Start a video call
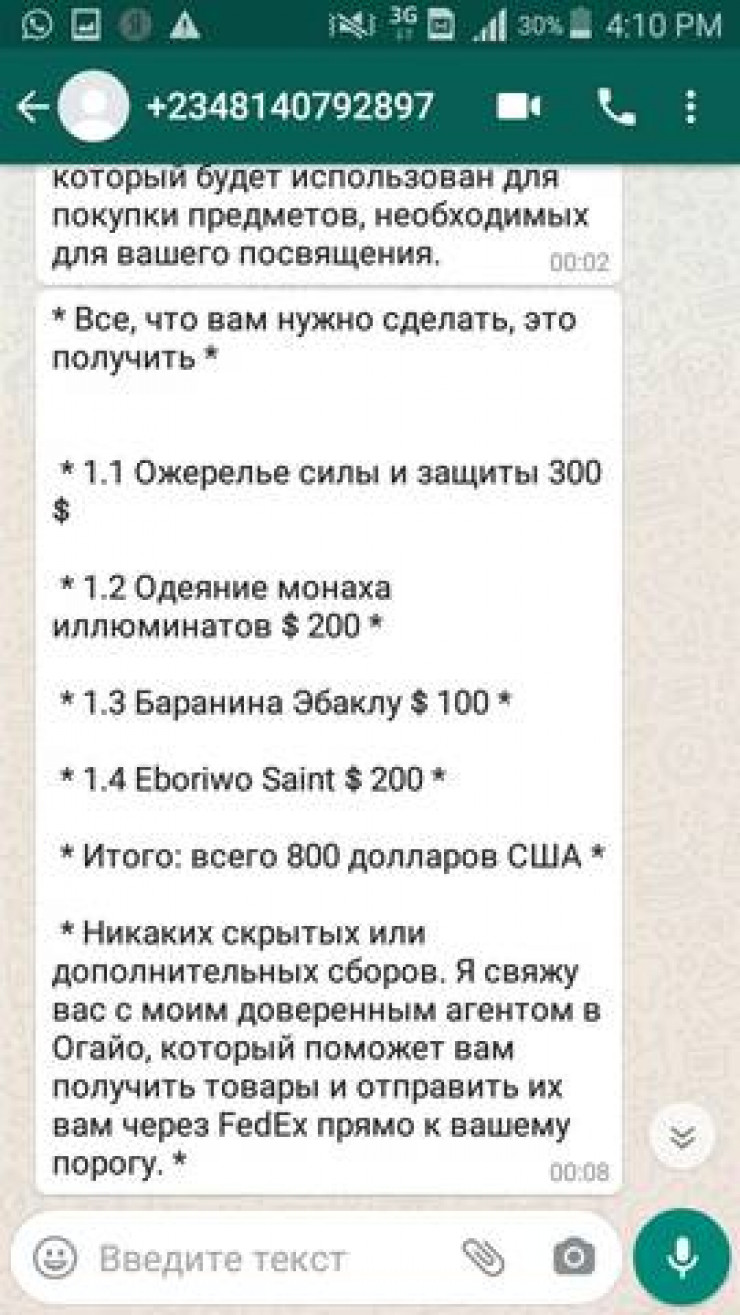The image size is (740, 1315). pos(519,107)
